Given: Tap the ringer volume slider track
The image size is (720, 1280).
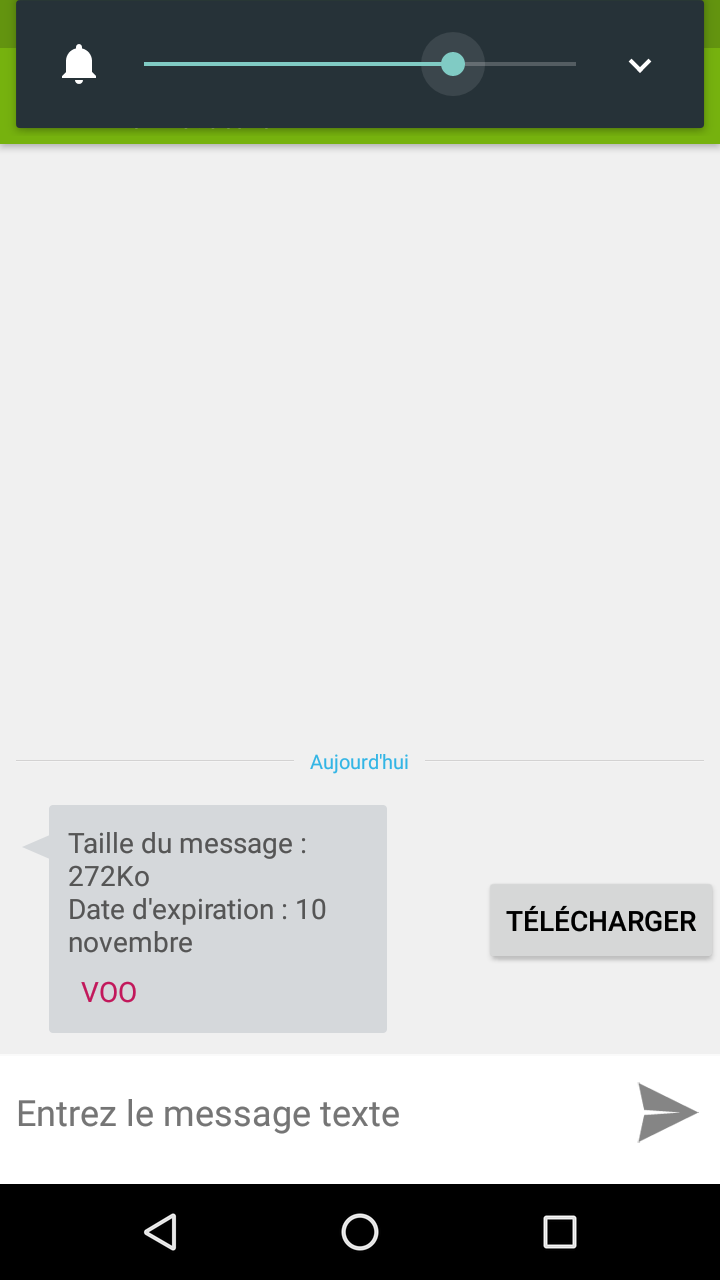Looking at the screenshot, I should 360,64.
